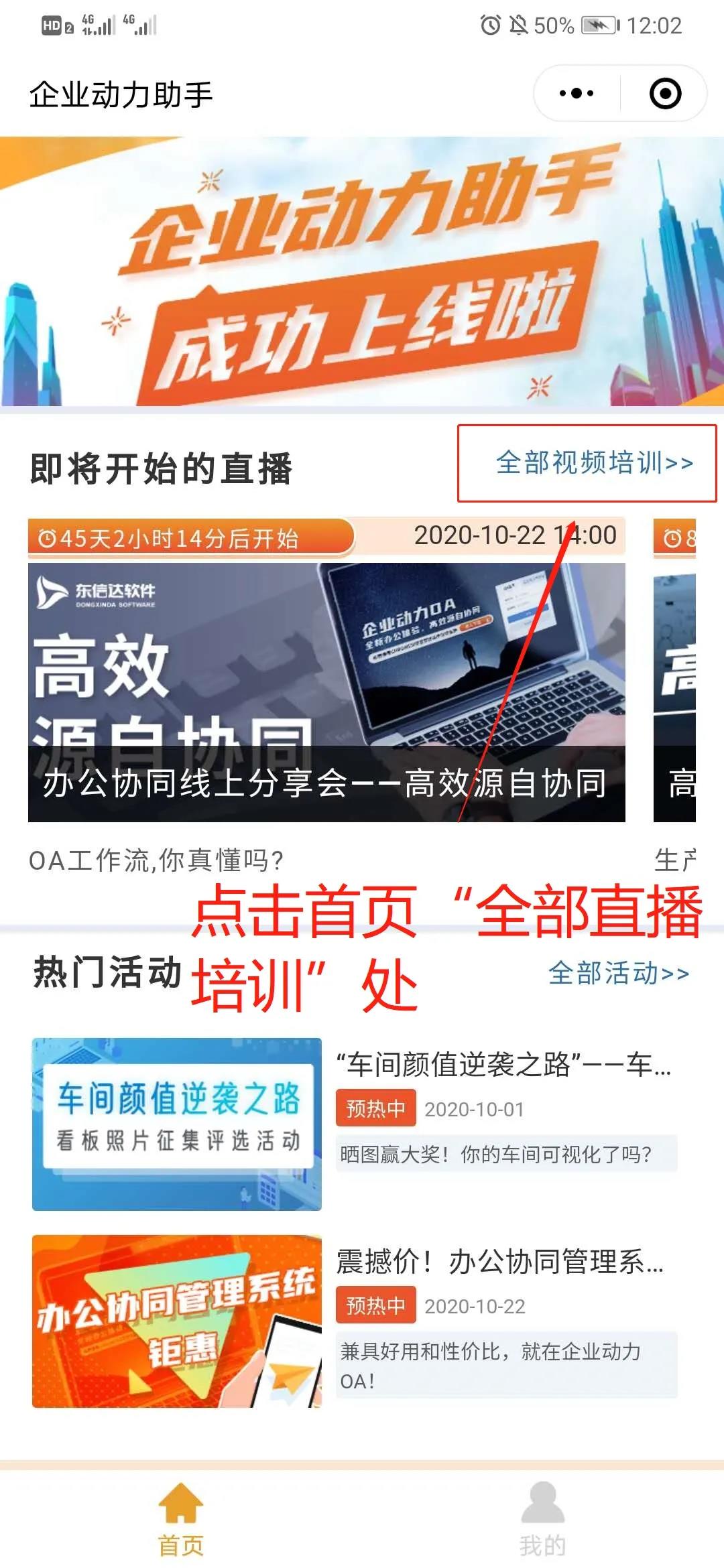Tap the 2020-10-22 14:00 schedule label
Screen dimensions: 724x1568
pyautogui.click(x=516, y=535)
